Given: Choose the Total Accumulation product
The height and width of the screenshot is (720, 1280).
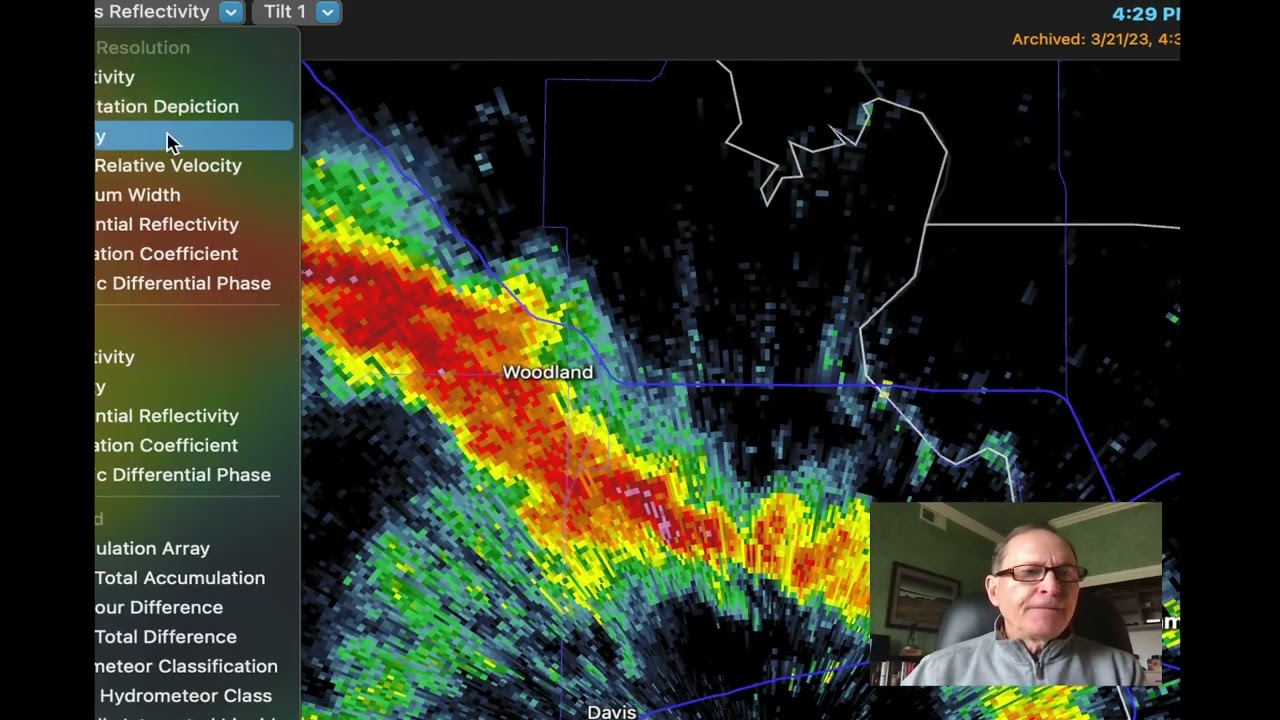Looking at the screenshot, I should [x=180, y=578].
